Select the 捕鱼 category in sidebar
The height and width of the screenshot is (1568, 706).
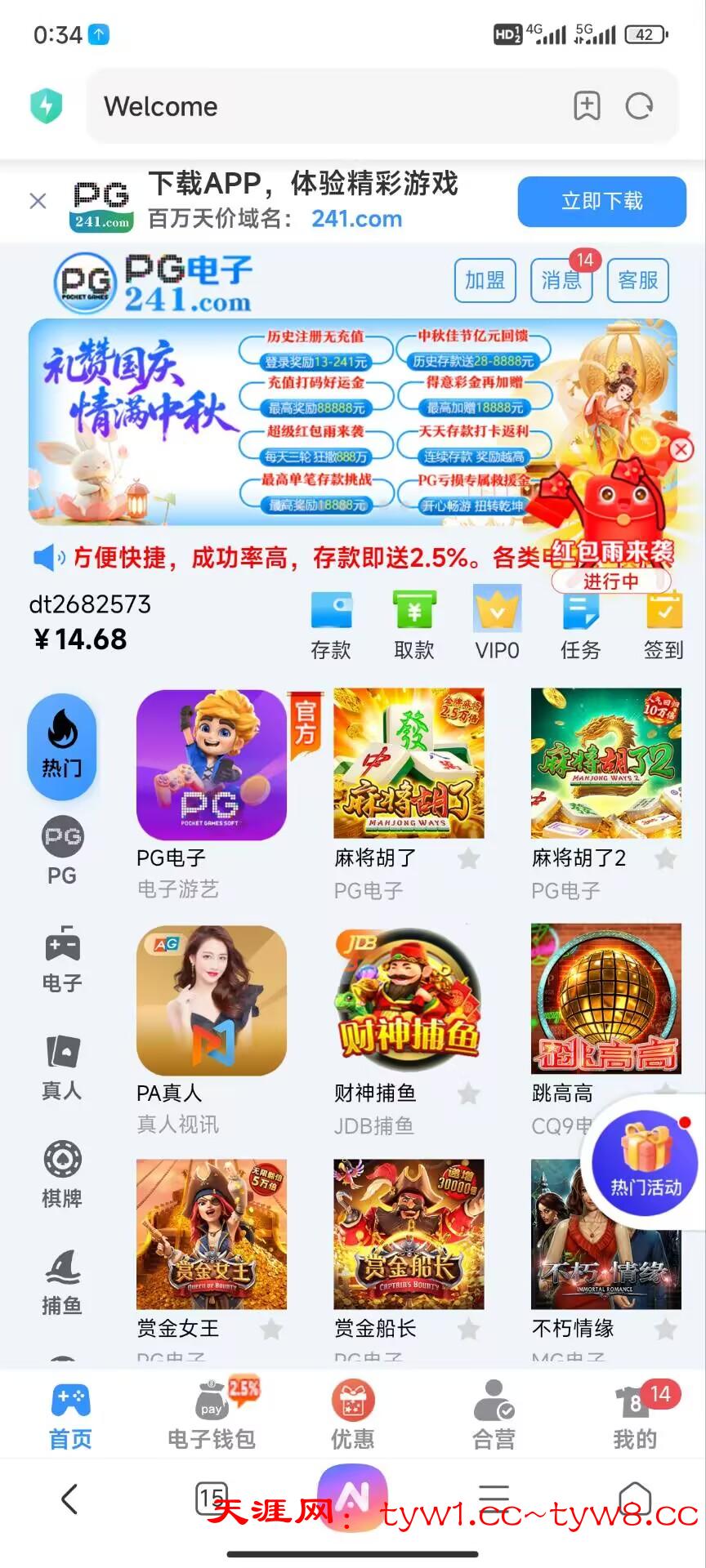[62, 1282]
